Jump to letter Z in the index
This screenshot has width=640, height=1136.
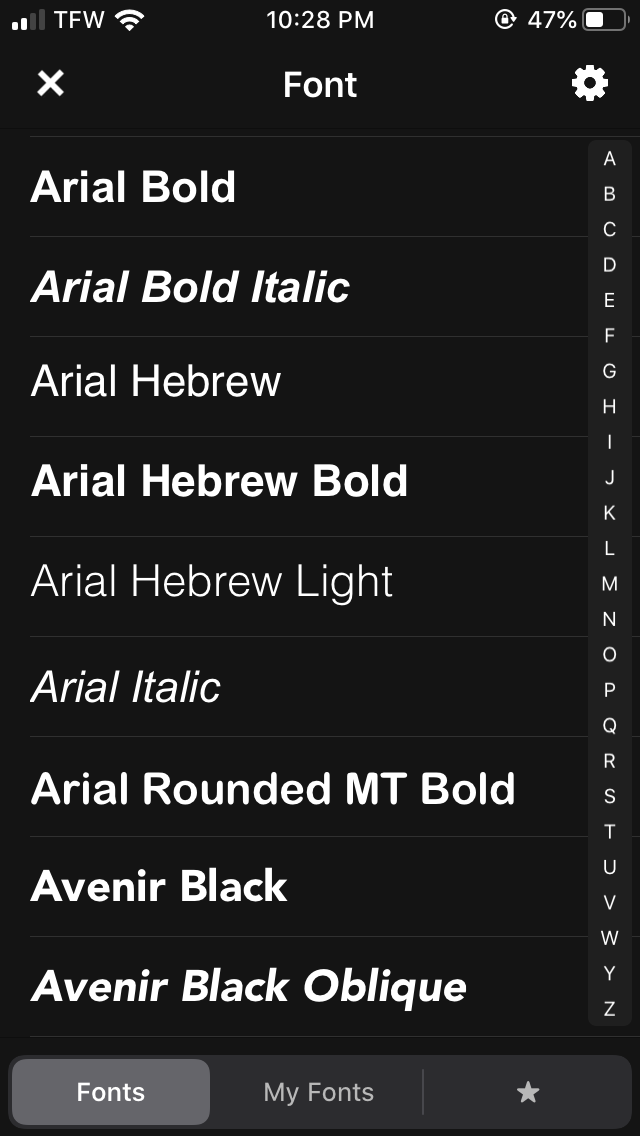609,1009
